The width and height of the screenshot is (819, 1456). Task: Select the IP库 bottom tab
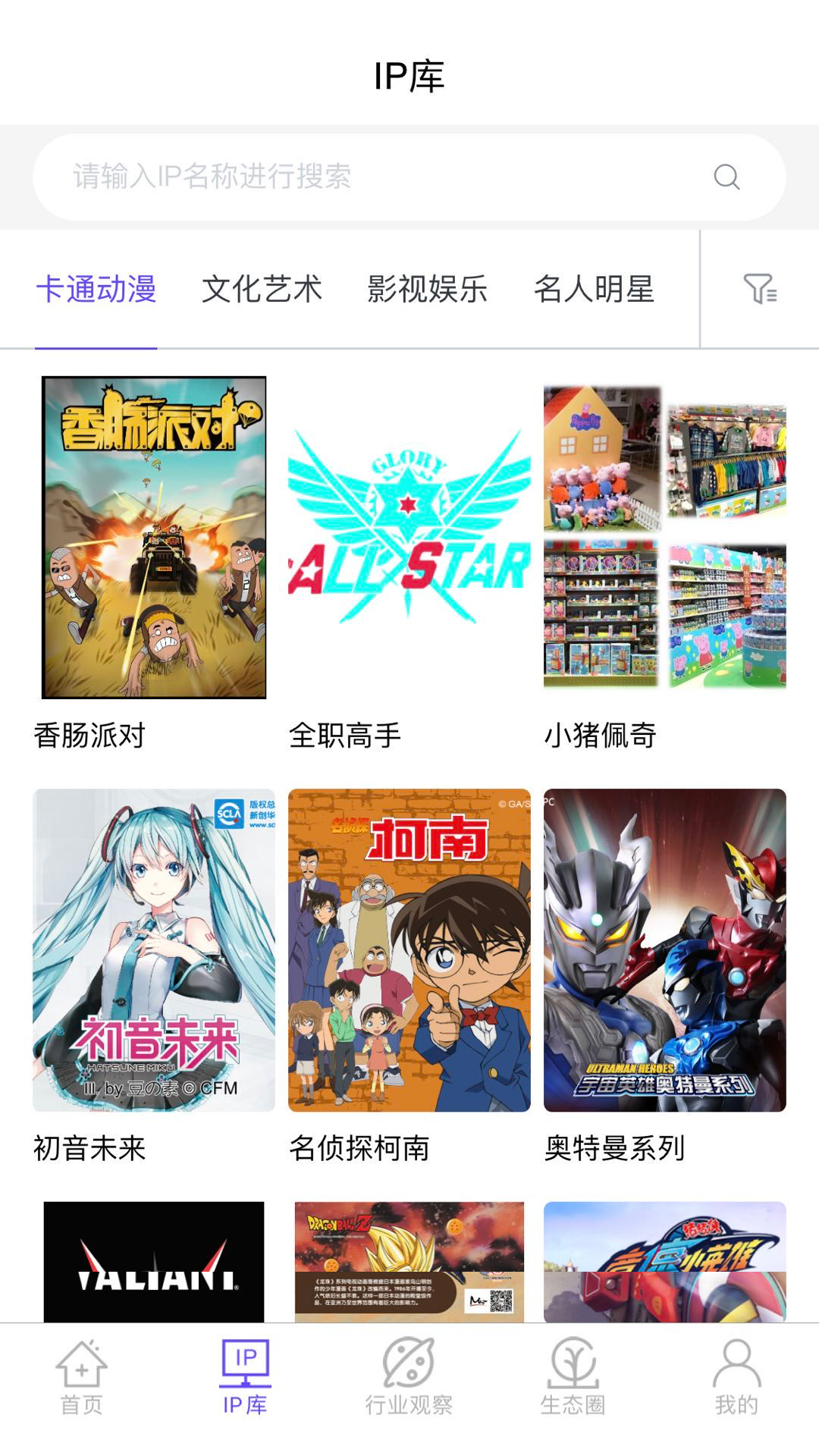(x=245, y=1377)
